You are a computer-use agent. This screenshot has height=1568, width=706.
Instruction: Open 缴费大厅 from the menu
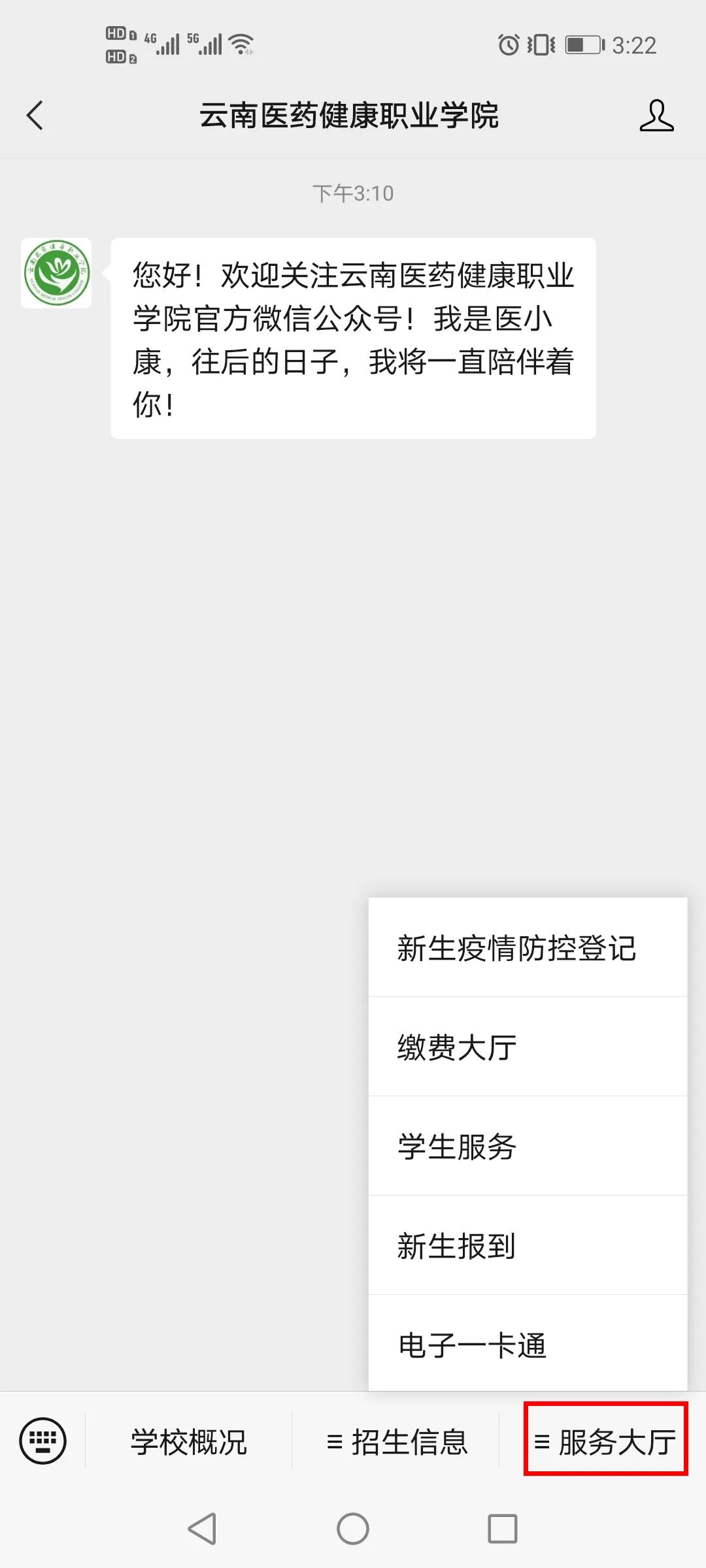[x=528, y=1047]
